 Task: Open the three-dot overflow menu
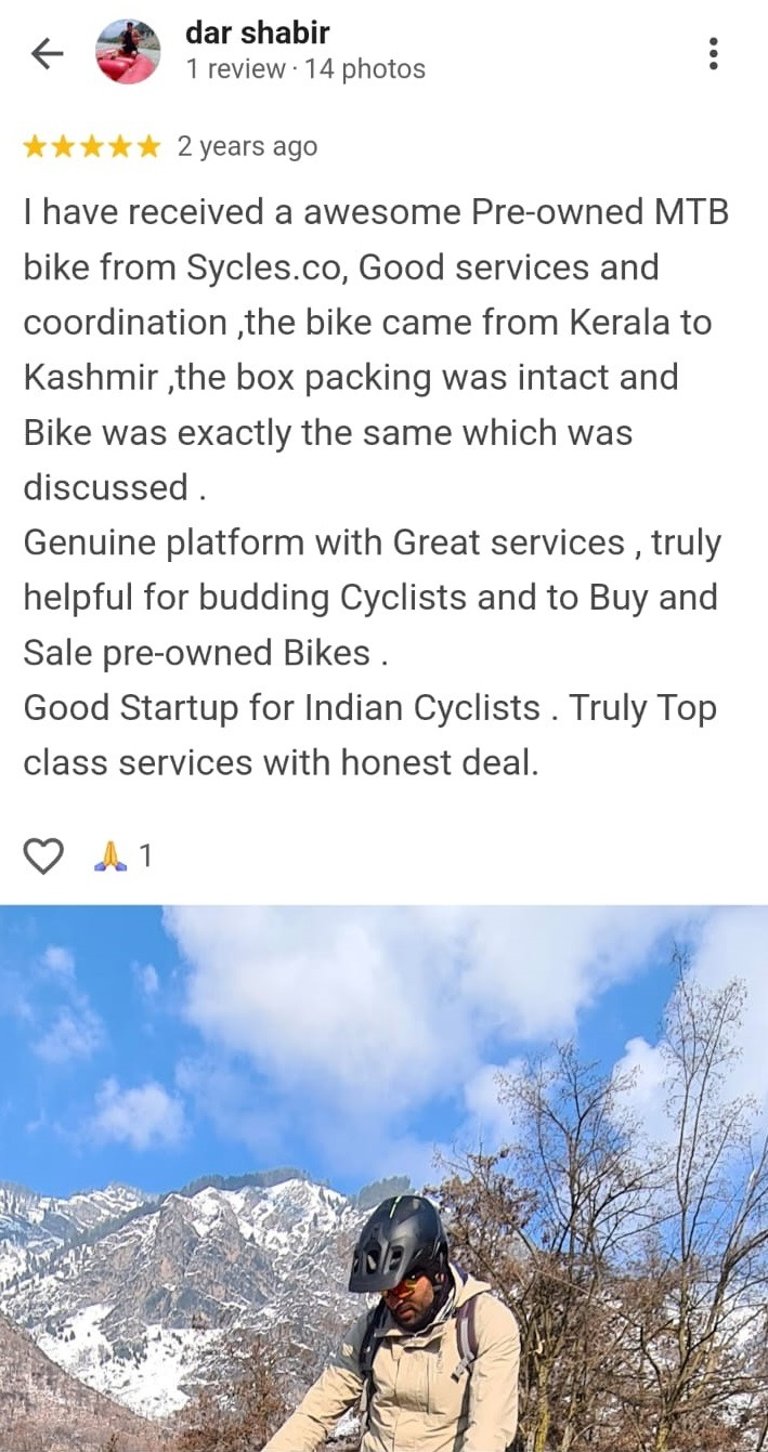click(713, 53)
